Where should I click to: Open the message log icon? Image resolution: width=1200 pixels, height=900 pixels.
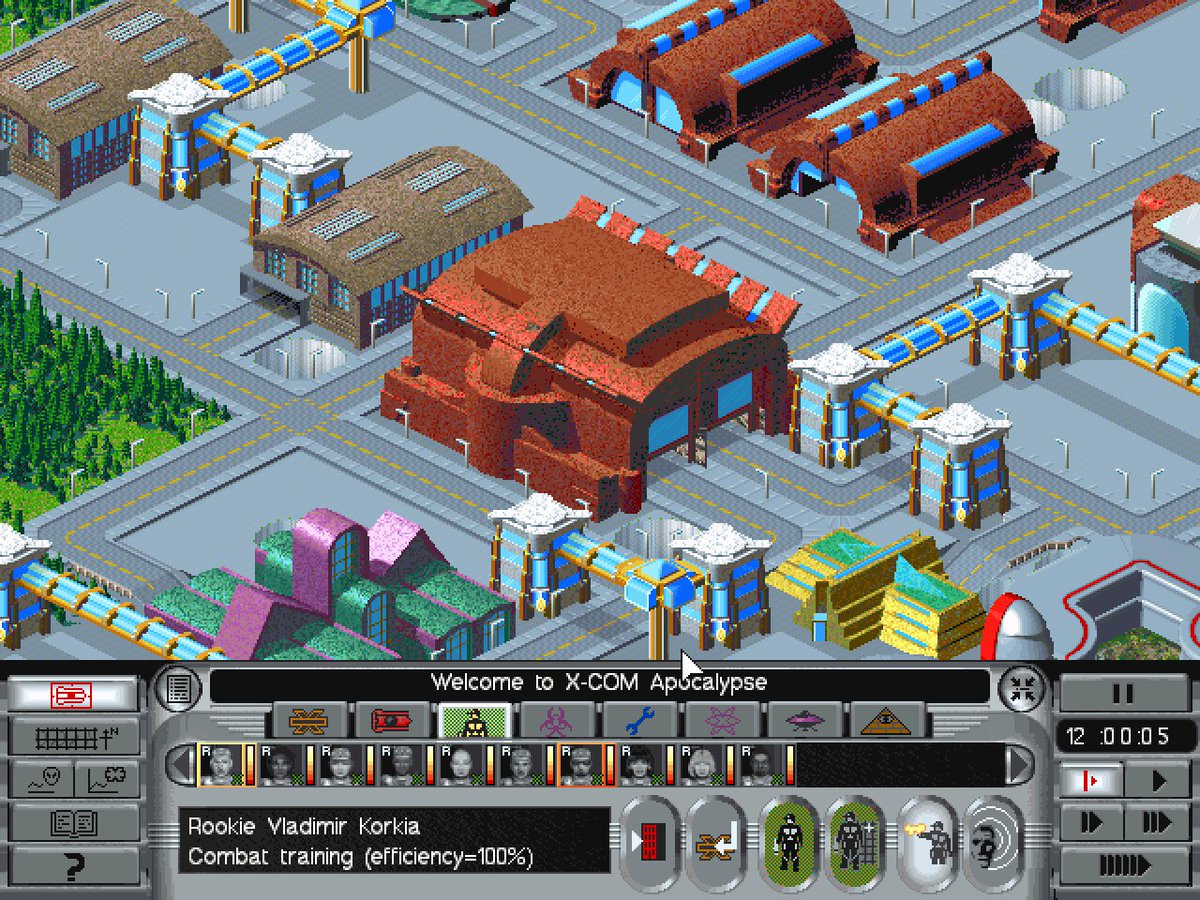coord(179,687)
